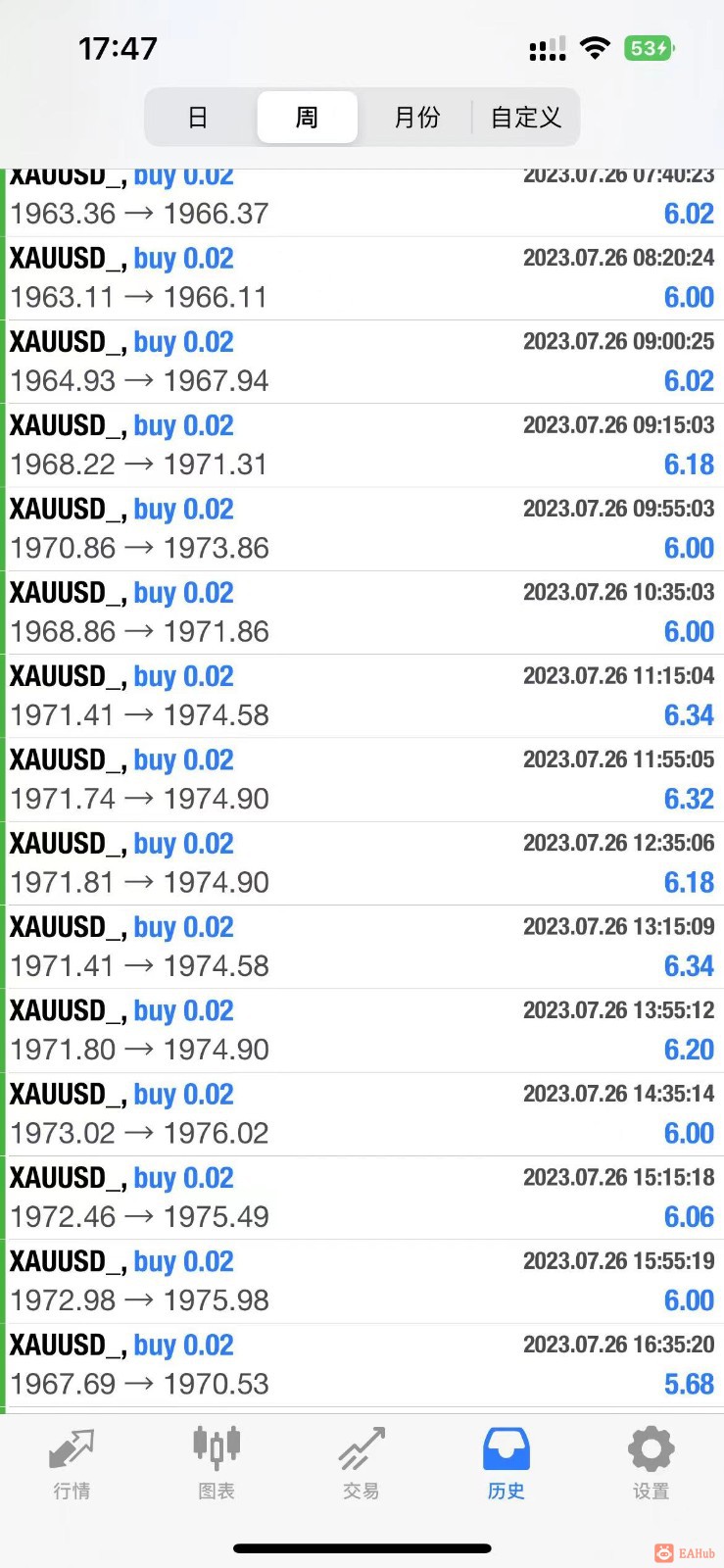This screenshot has width=724, height=1568.
Task: Open the 1968.86 → 1971.86 trade row
Action: tap(362, 612)
